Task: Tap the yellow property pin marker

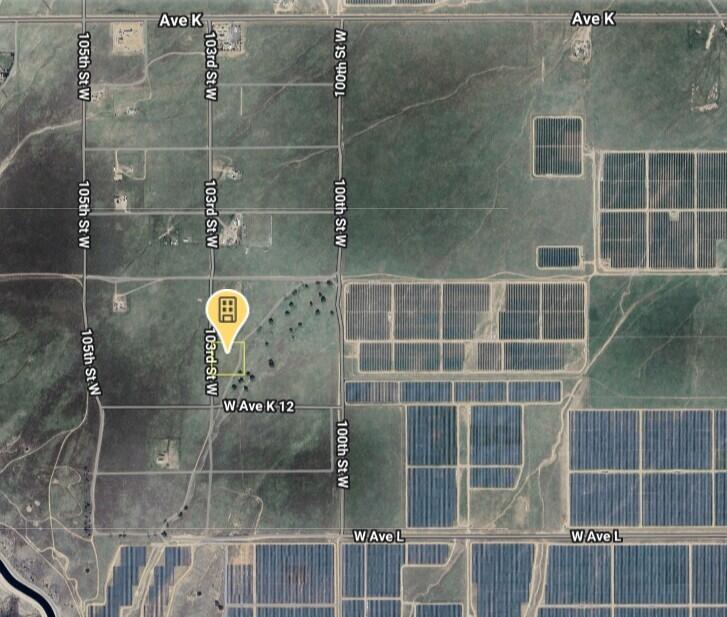Action: coord(227,310)
